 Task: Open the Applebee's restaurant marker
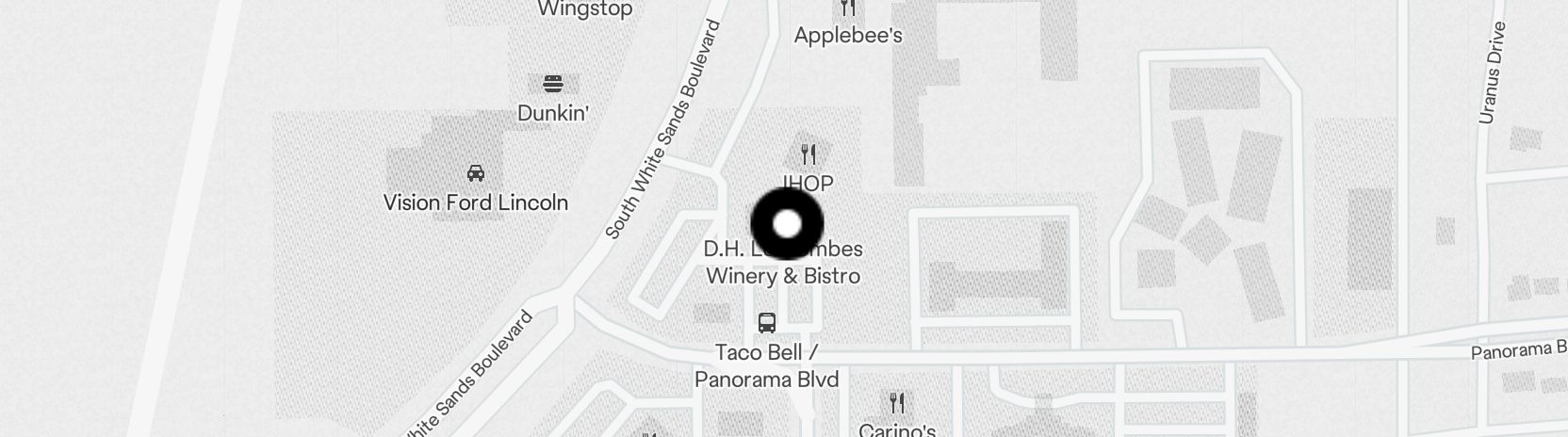point(848,9)
